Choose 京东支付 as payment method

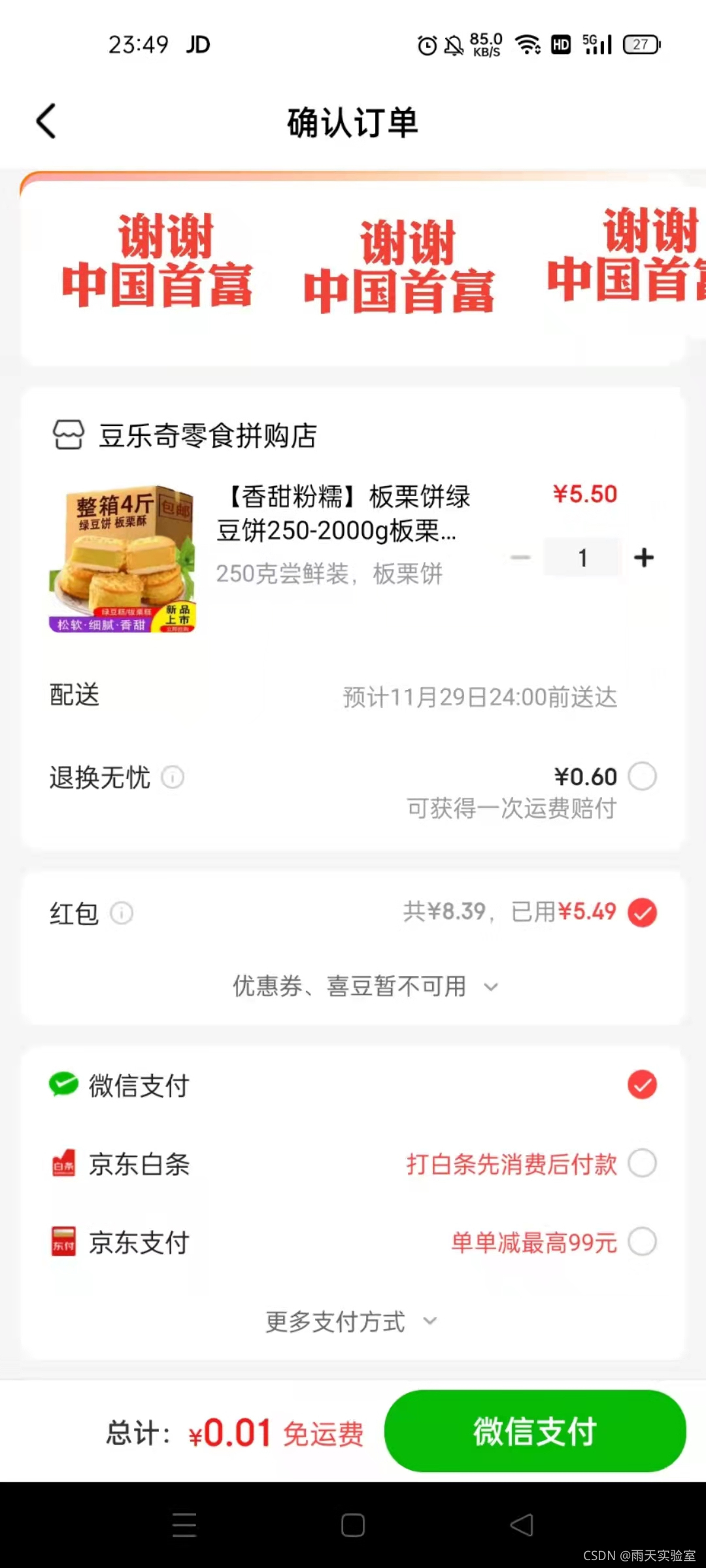tap(642, 1242)
